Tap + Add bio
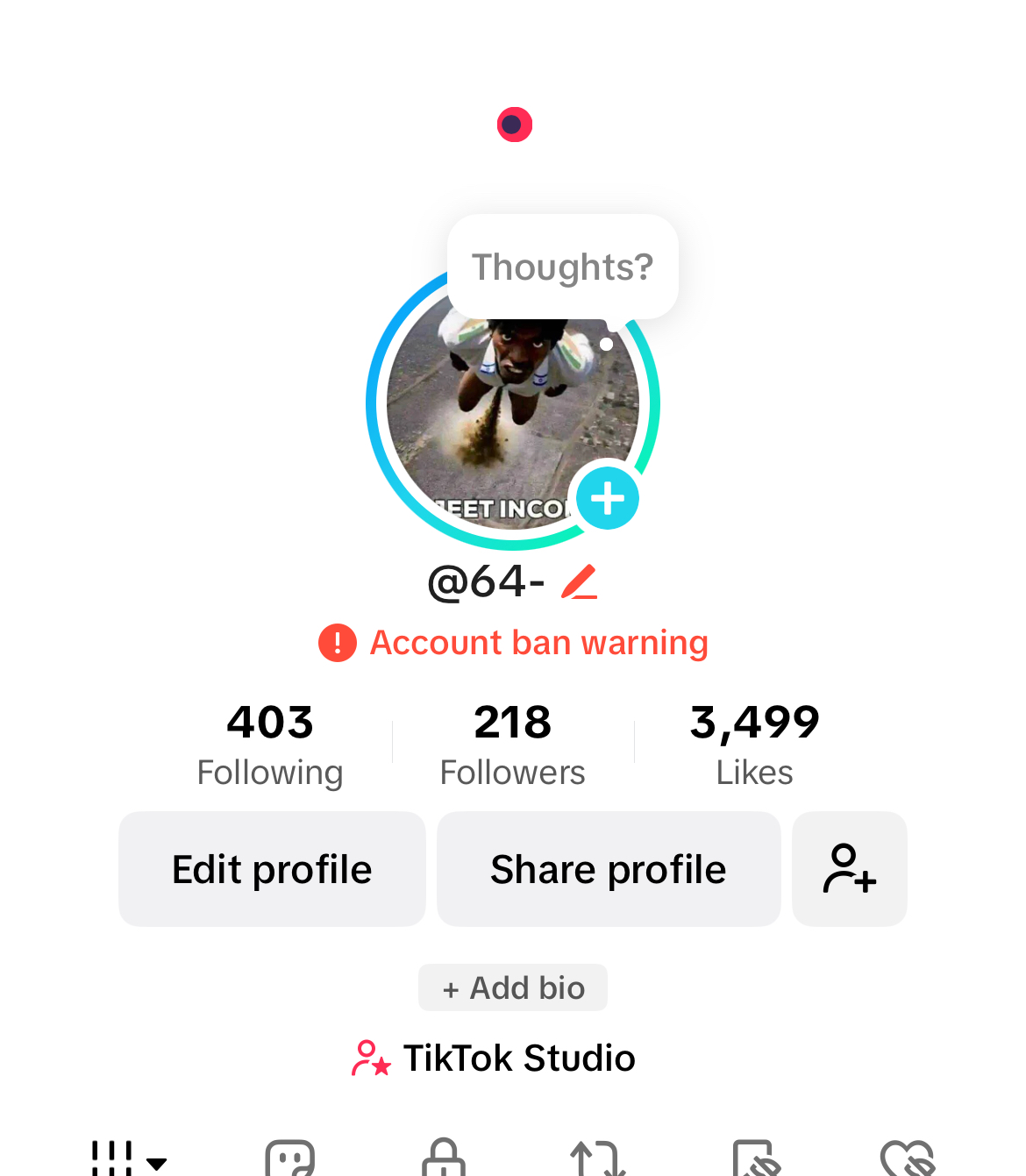Viewport: 1026px width, 1176px height. click(x=513, y=987)
